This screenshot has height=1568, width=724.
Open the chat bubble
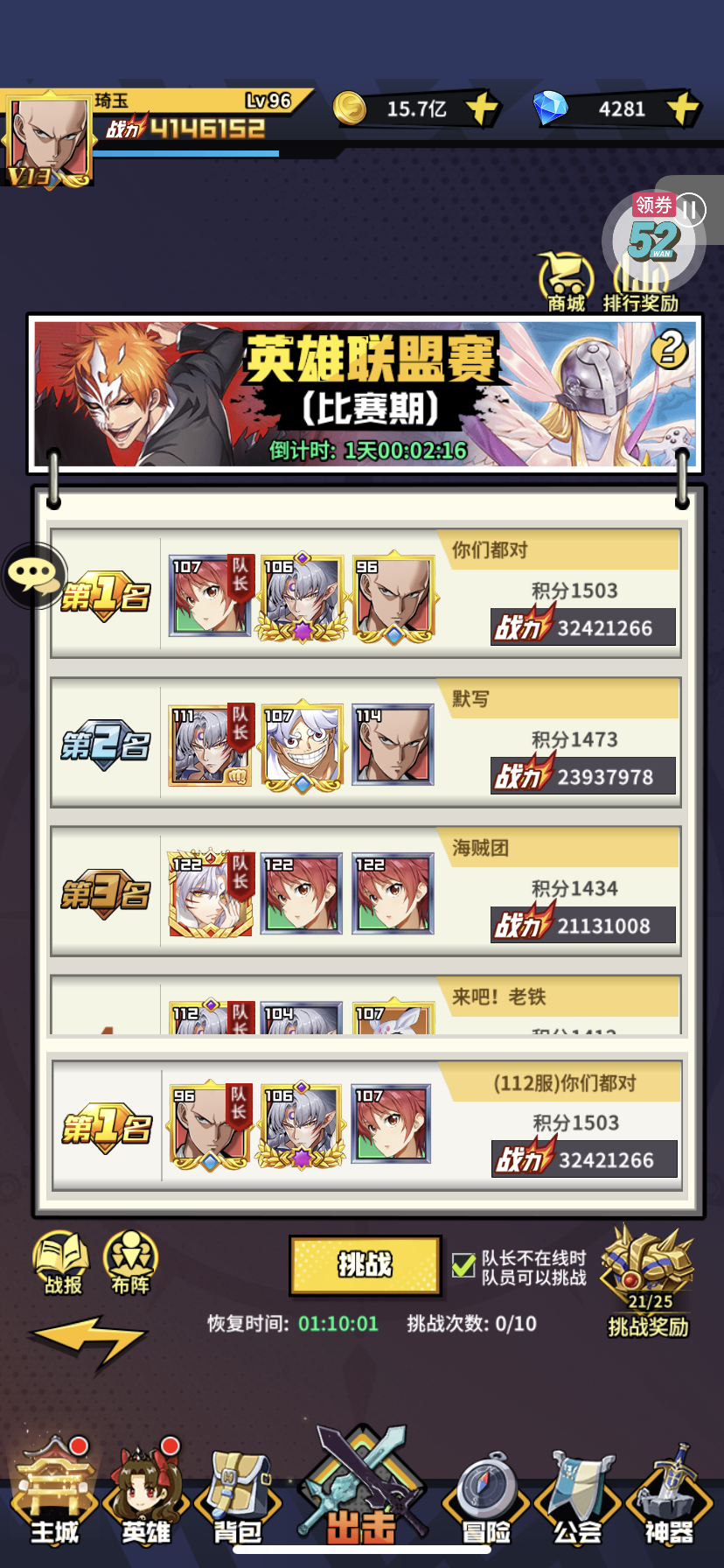point(33,575)
